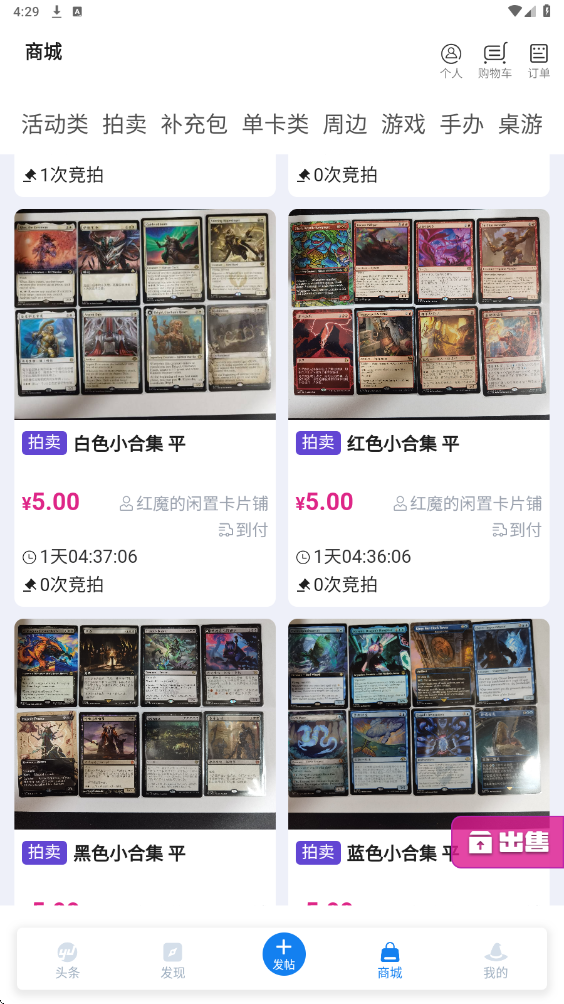Open the 订单 orders page
This screenshot has width=564, height=1004.
(538, 61)
